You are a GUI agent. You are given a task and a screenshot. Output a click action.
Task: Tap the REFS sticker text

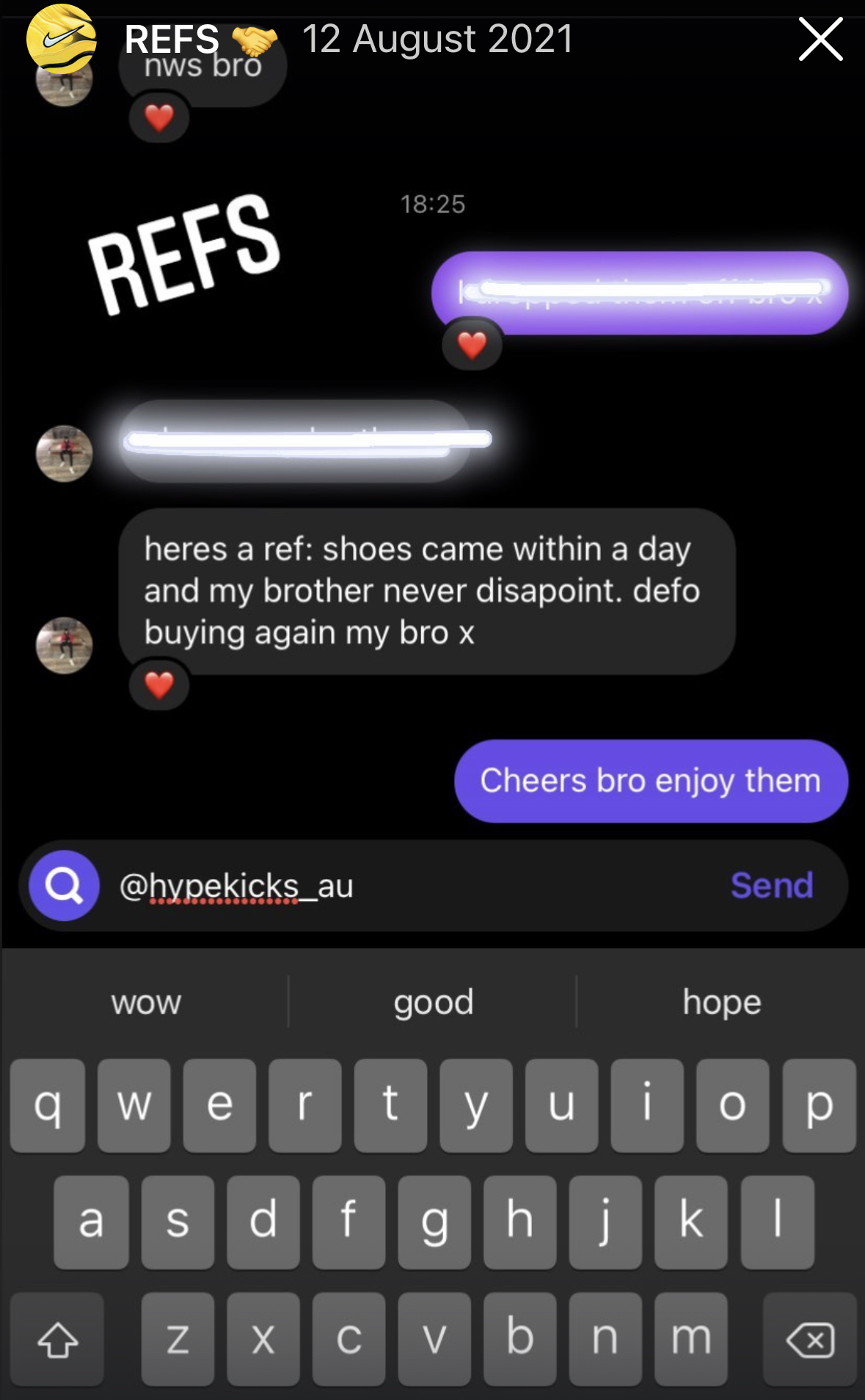pyautogui.click(x=185, y=255)
